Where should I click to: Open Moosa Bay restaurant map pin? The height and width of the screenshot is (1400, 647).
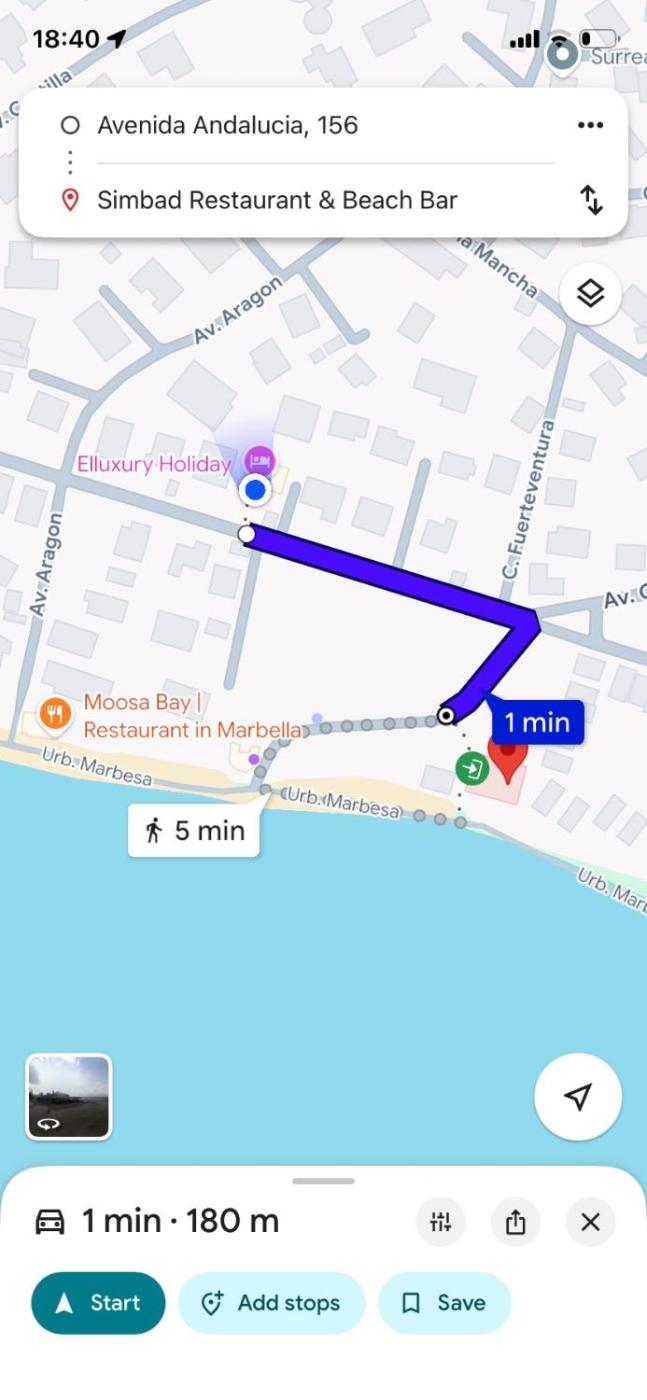tap(54, 714)
